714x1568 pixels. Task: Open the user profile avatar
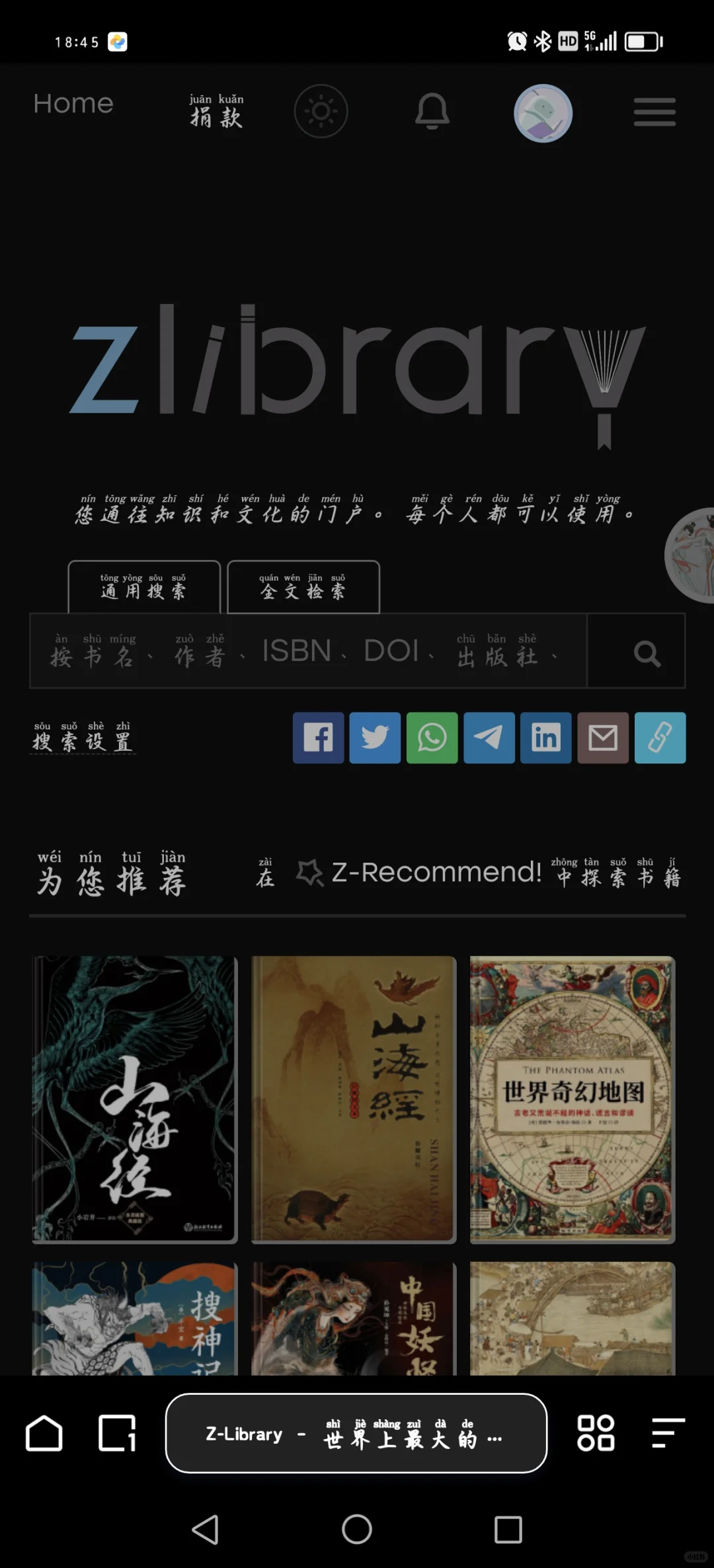click(543, 113)
